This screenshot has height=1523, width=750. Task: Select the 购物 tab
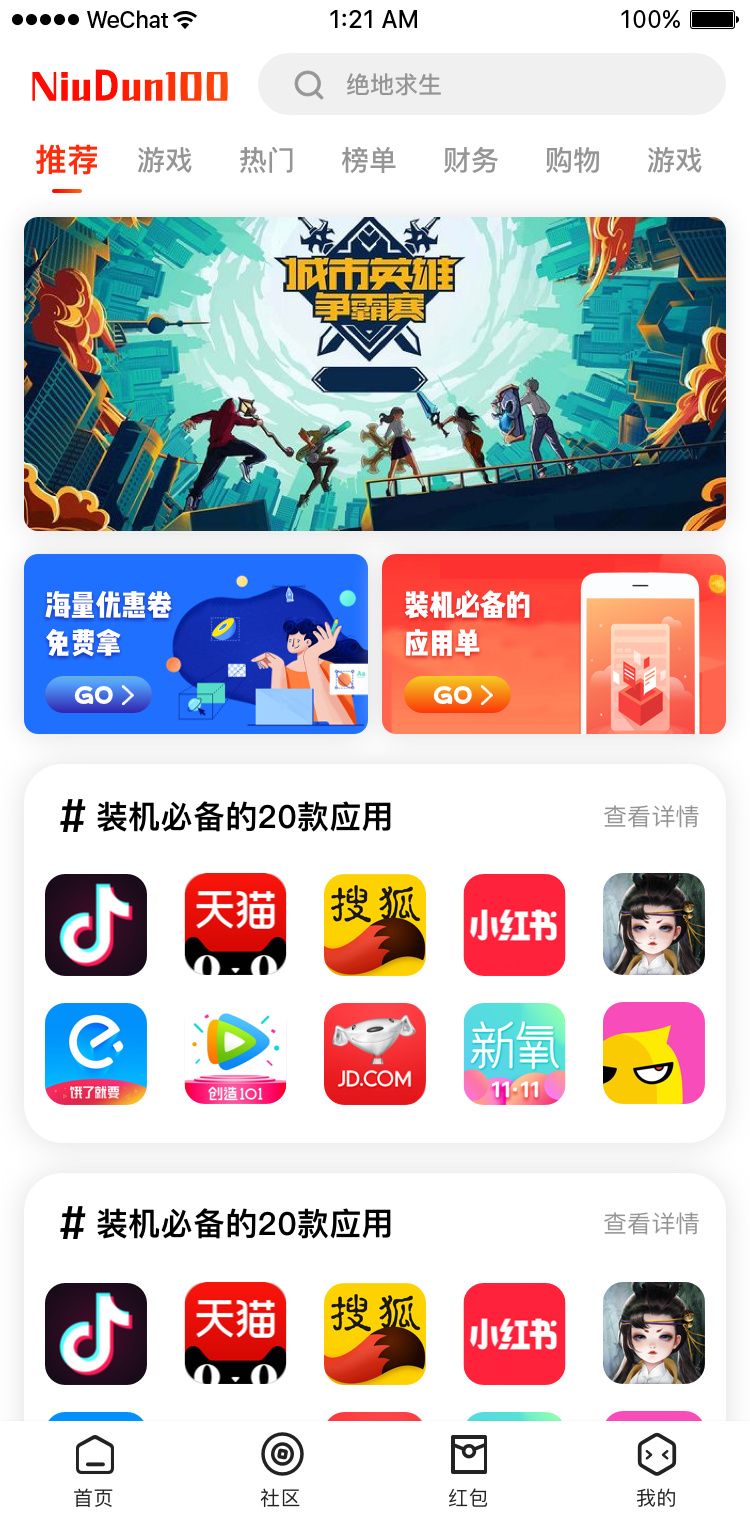click(573, 160)
